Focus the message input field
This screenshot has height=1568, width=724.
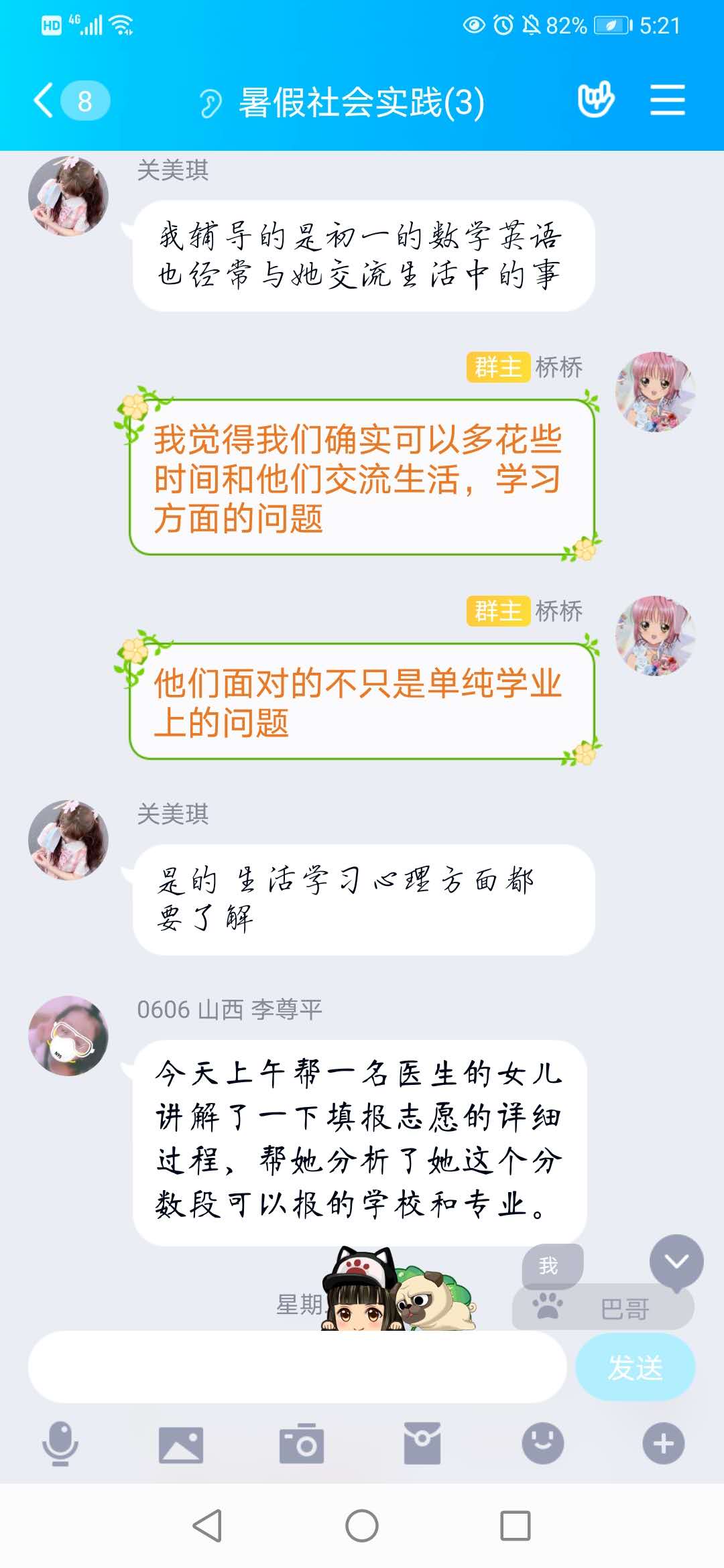tap(297, 1367)
